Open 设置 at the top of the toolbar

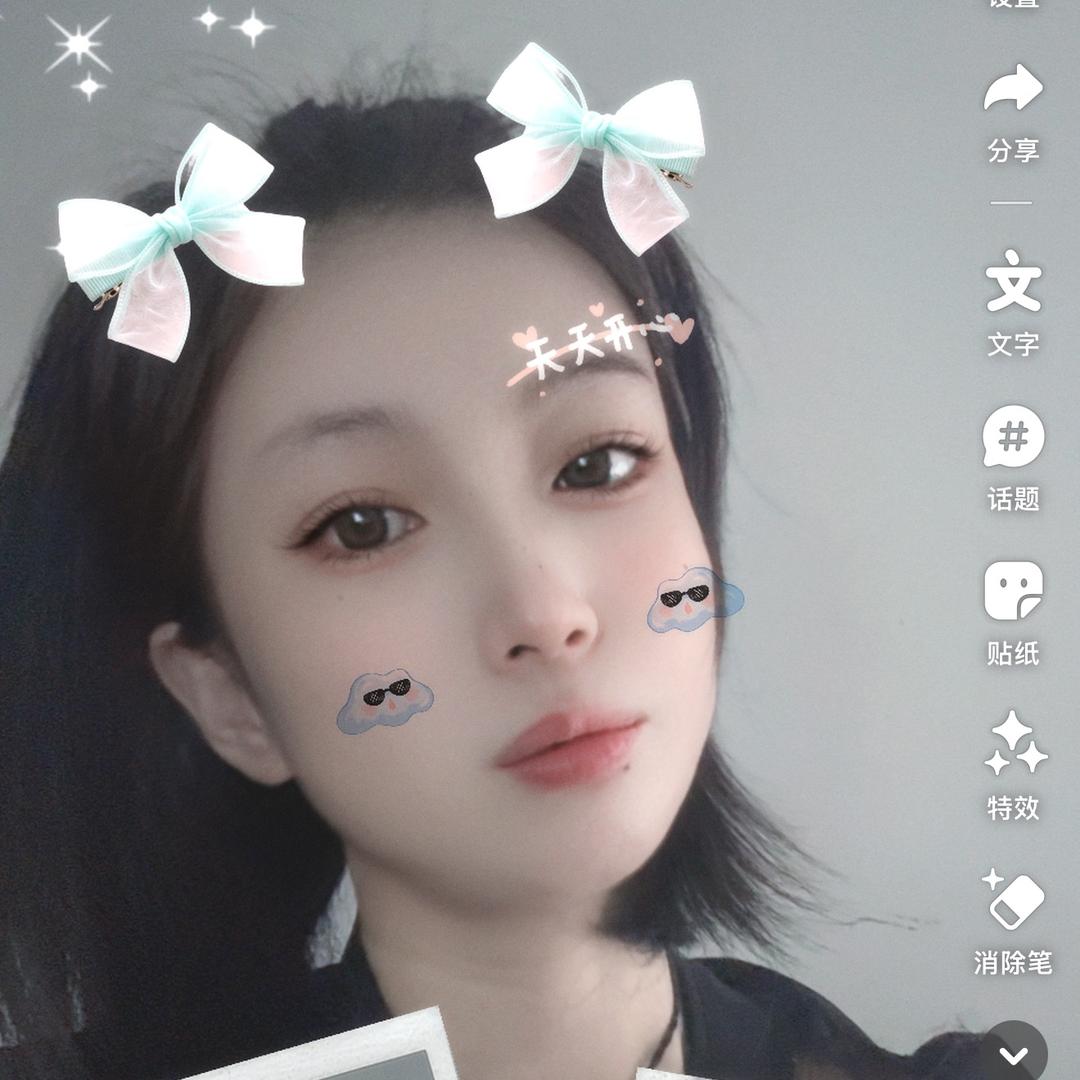(1013, 4)
